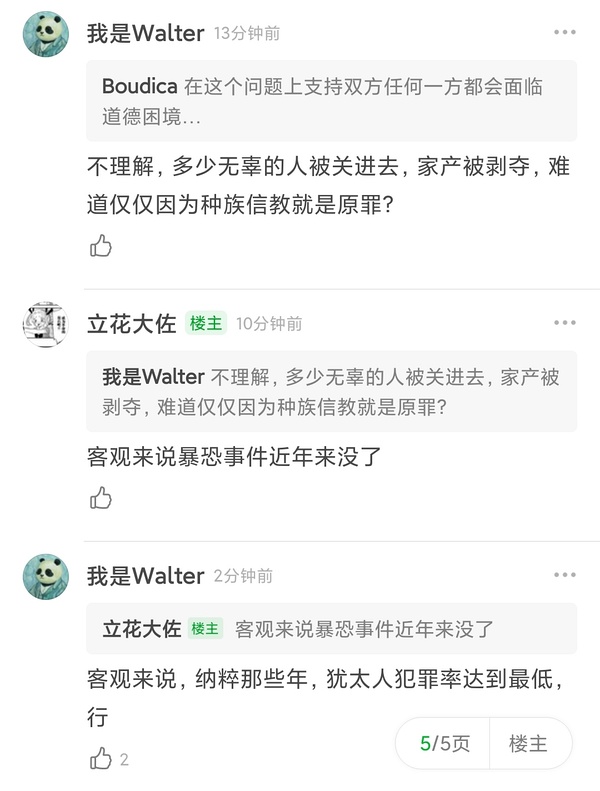The width and height of the screenshot is (600, 791).
Task: Like 立花大佐's comment about 暴恐事件
Action: 101,497
